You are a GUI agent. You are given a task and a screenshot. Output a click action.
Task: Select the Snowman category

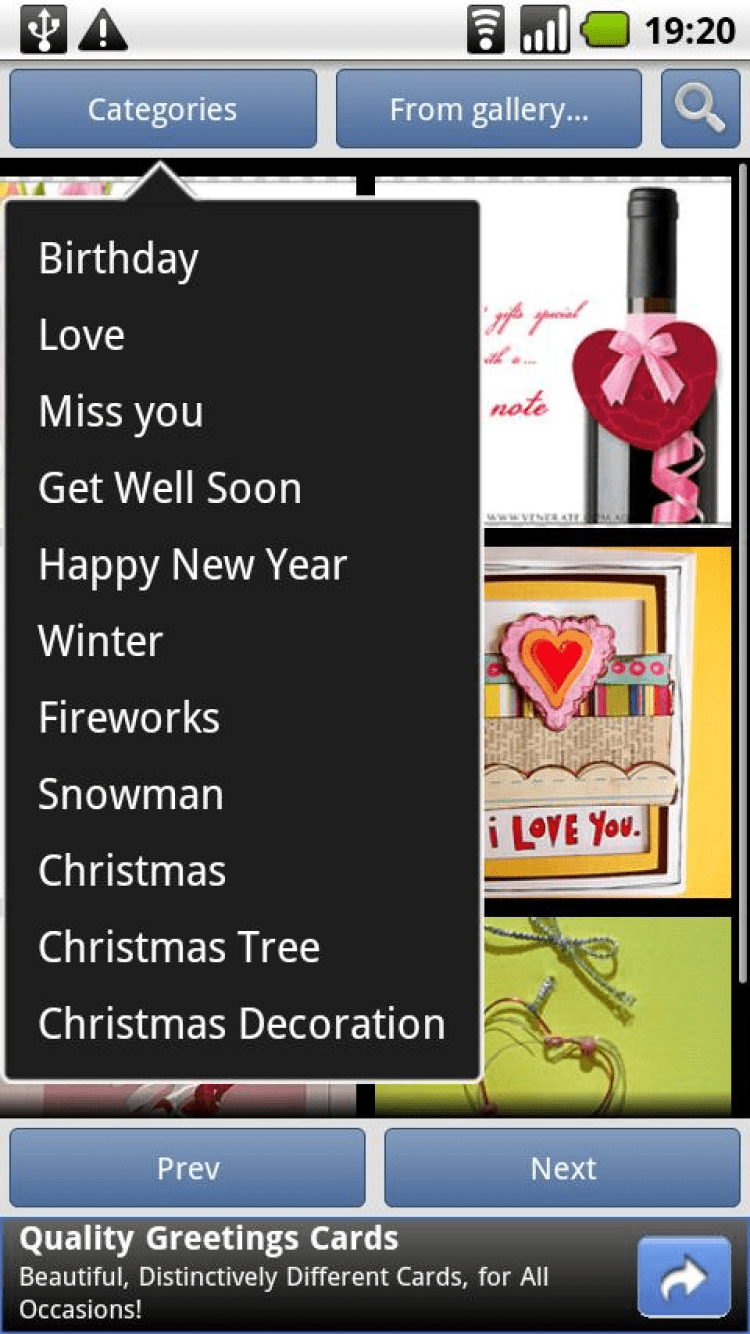[131, 794]
